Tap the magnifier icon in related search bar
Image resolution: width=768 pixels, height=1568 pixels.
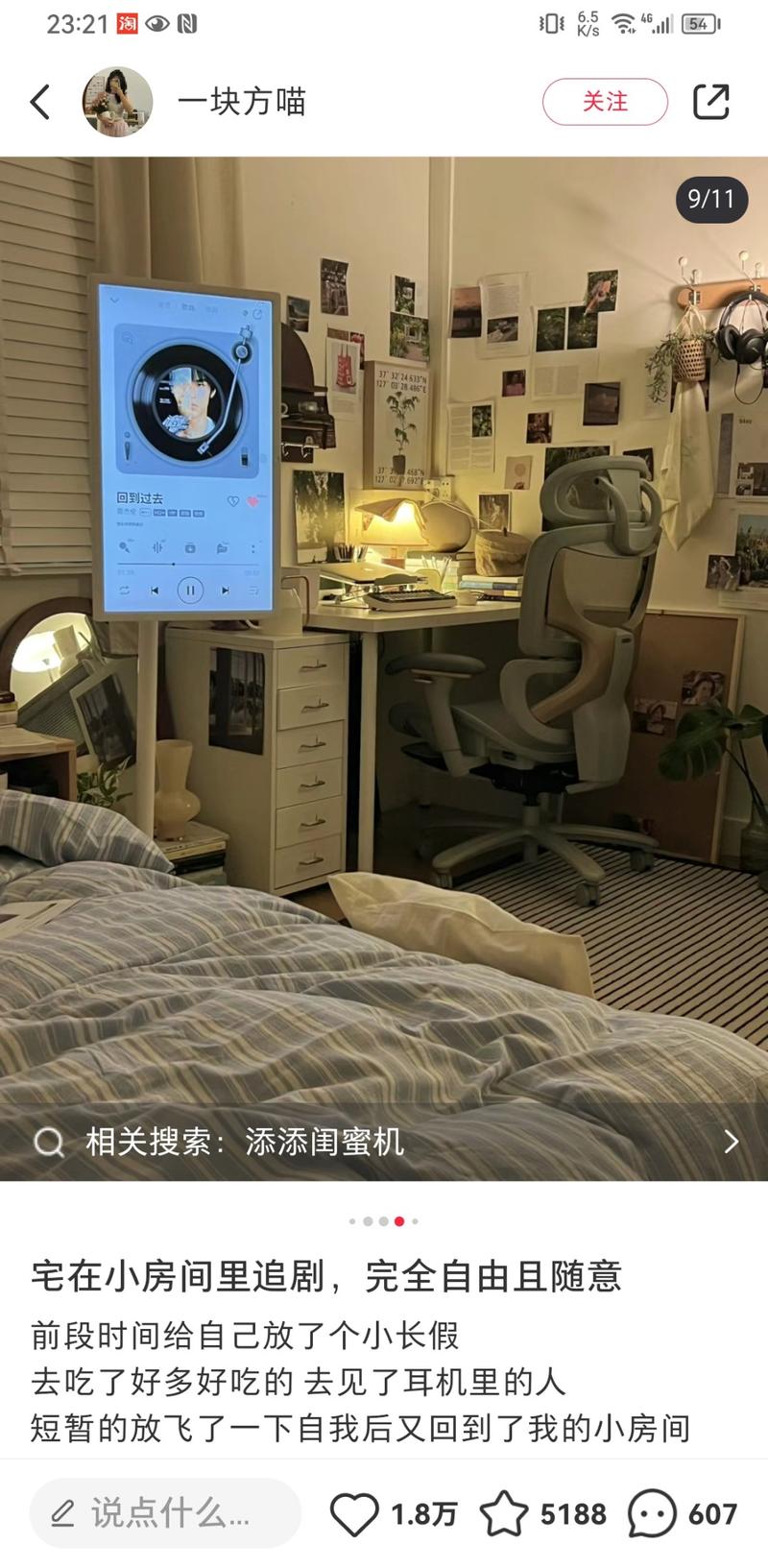48,1143
